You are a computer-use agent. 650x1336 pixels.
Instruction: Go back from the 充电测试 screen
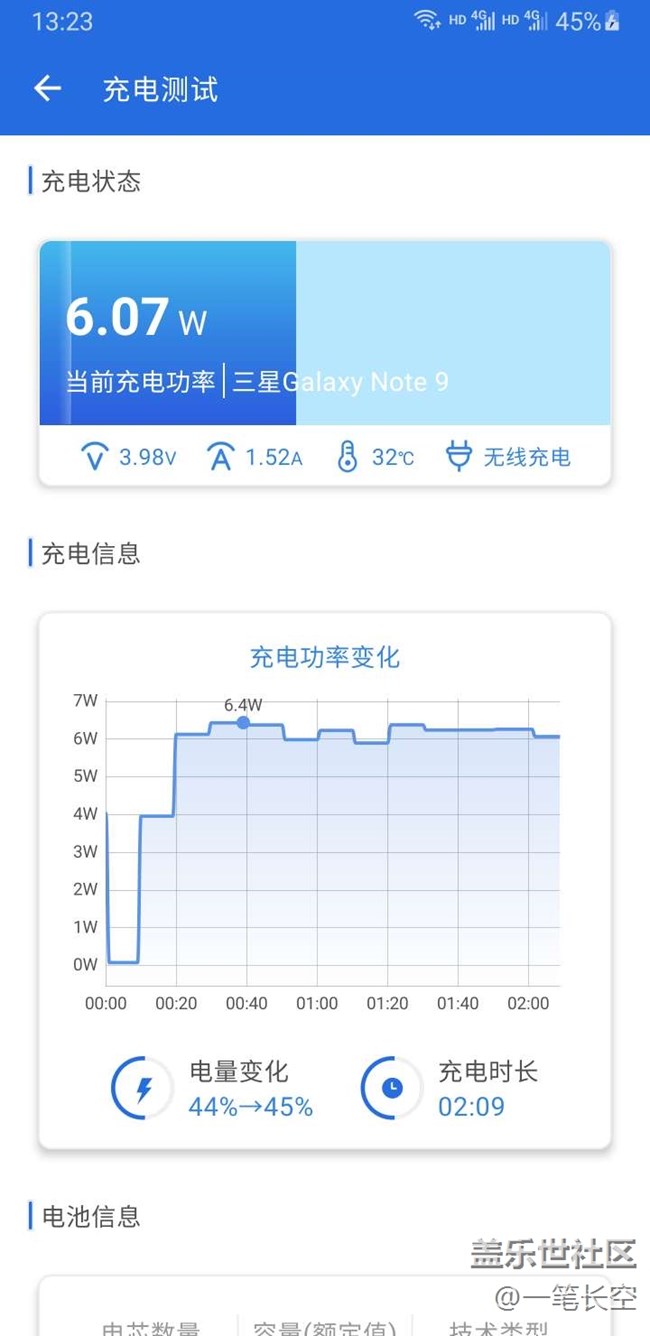pyautogui.click(x=47, y=89)
